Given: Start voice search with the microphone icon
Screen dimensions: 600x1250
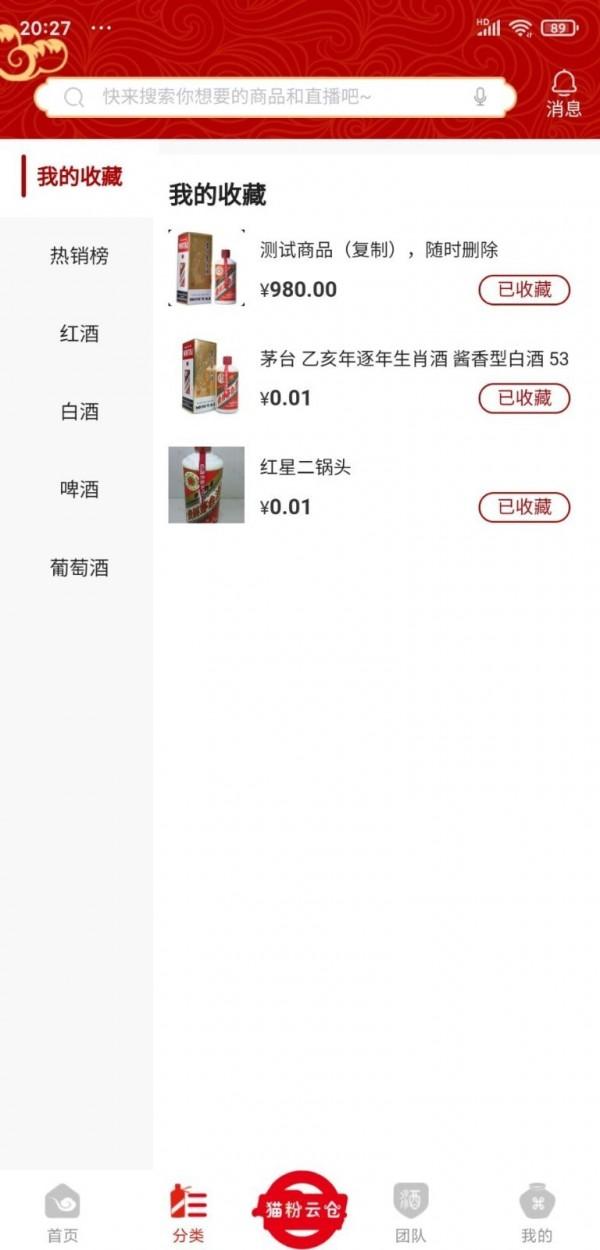Looking at the screenshot, I should 480,97.
